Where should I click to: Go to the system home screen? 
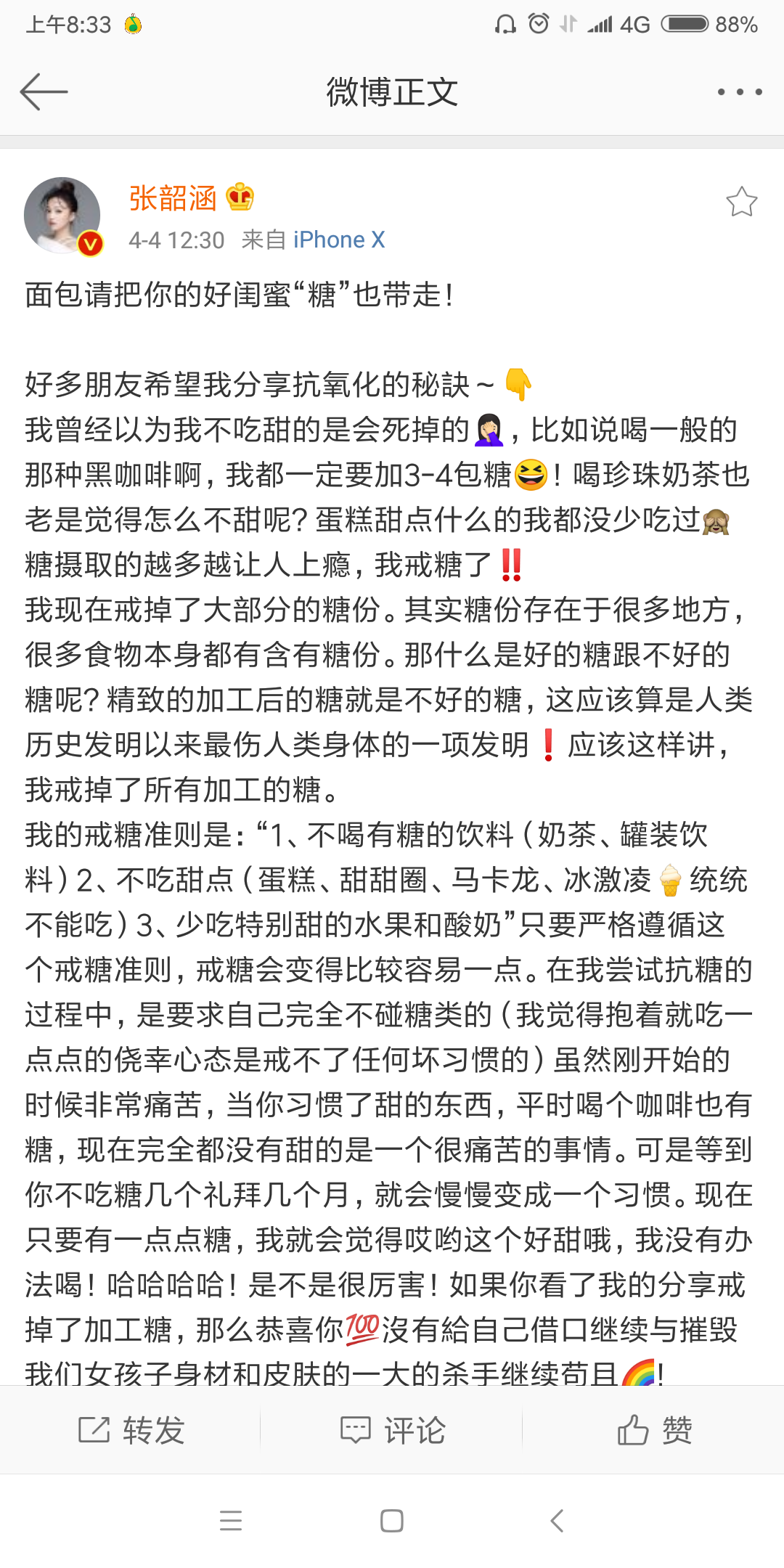[392, 1520]
